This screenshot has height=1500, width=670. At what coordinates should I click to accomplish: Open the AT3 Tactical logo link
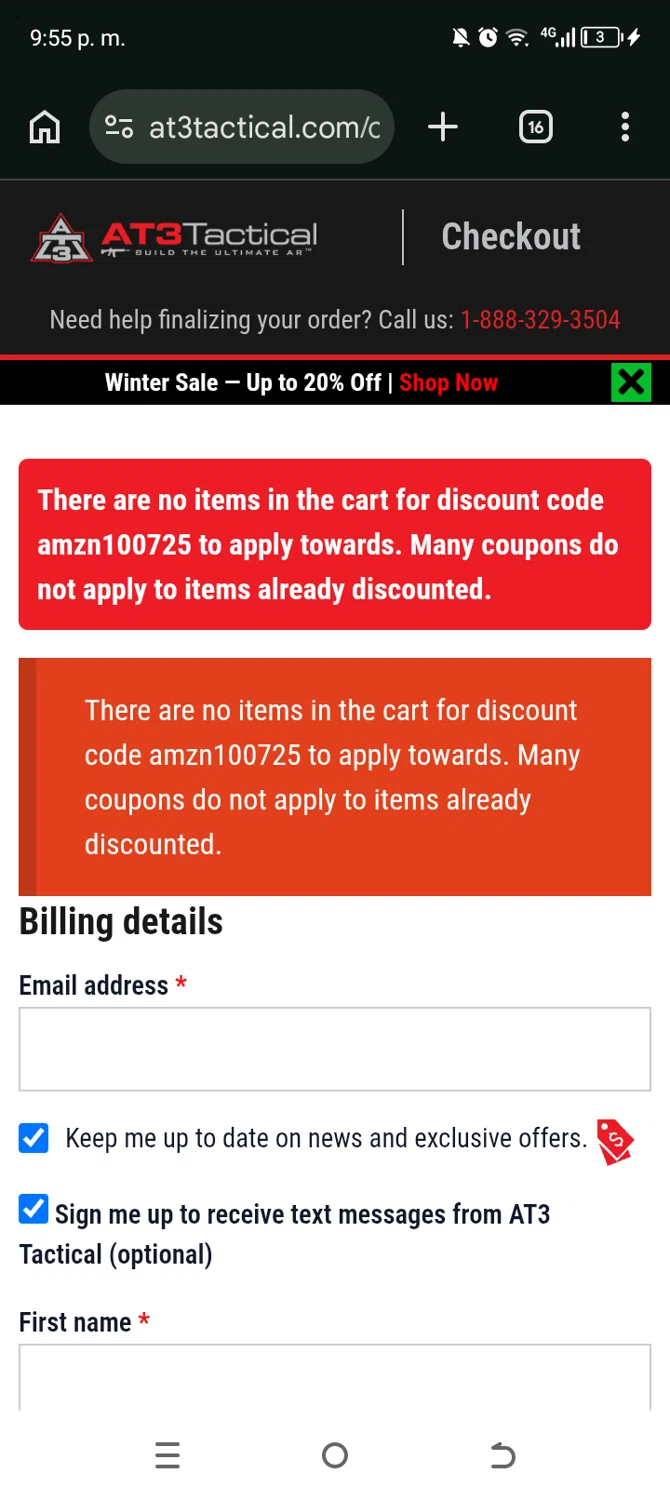coord(176,238)
